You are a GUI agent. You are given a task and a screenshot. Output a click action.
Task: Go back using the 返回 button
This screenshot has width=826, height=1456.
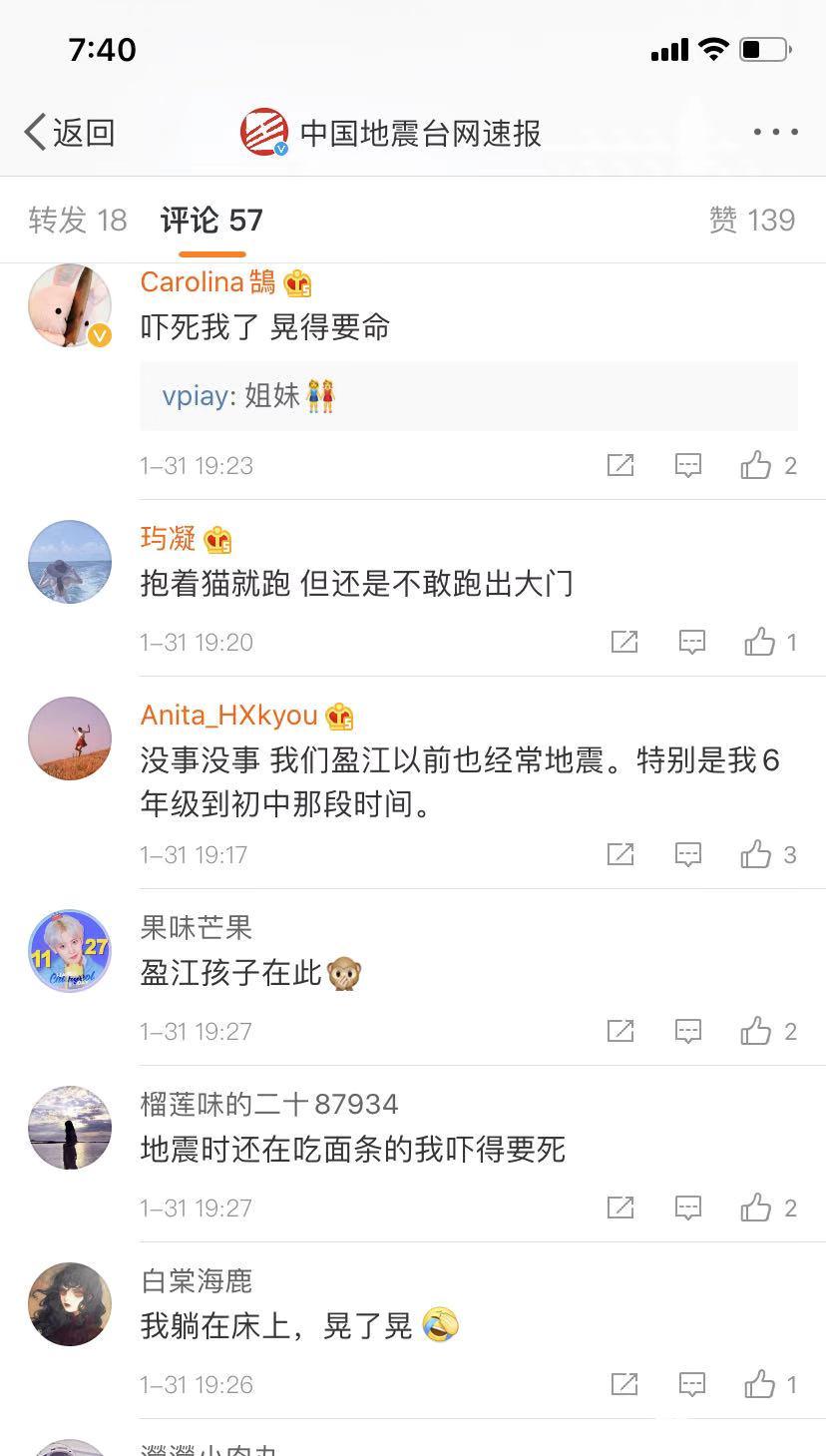(70, 132)
